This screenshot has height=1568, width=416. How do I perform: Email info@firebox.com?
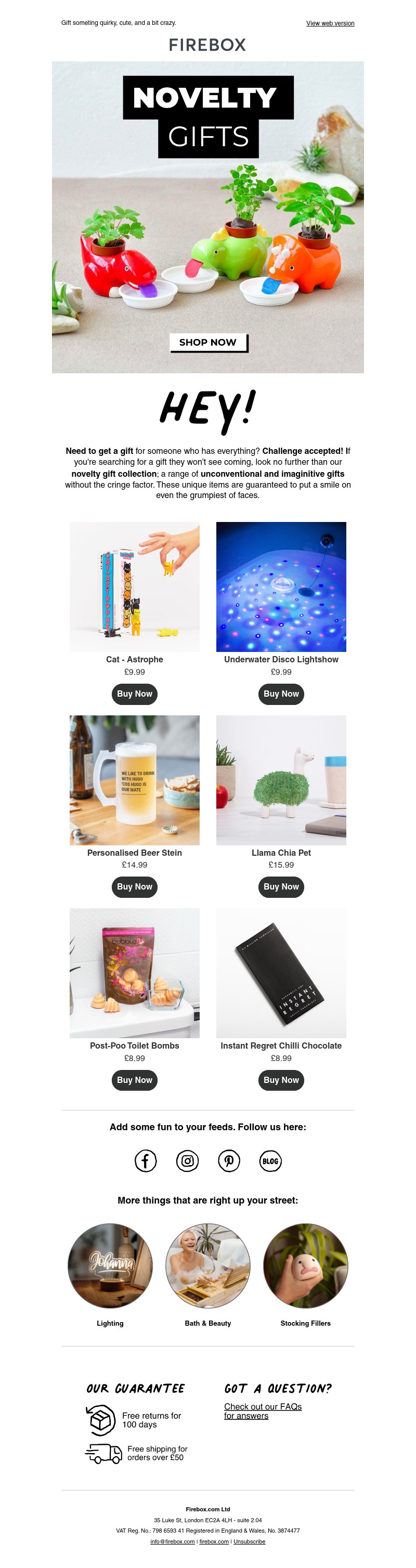coord(172,1541)
